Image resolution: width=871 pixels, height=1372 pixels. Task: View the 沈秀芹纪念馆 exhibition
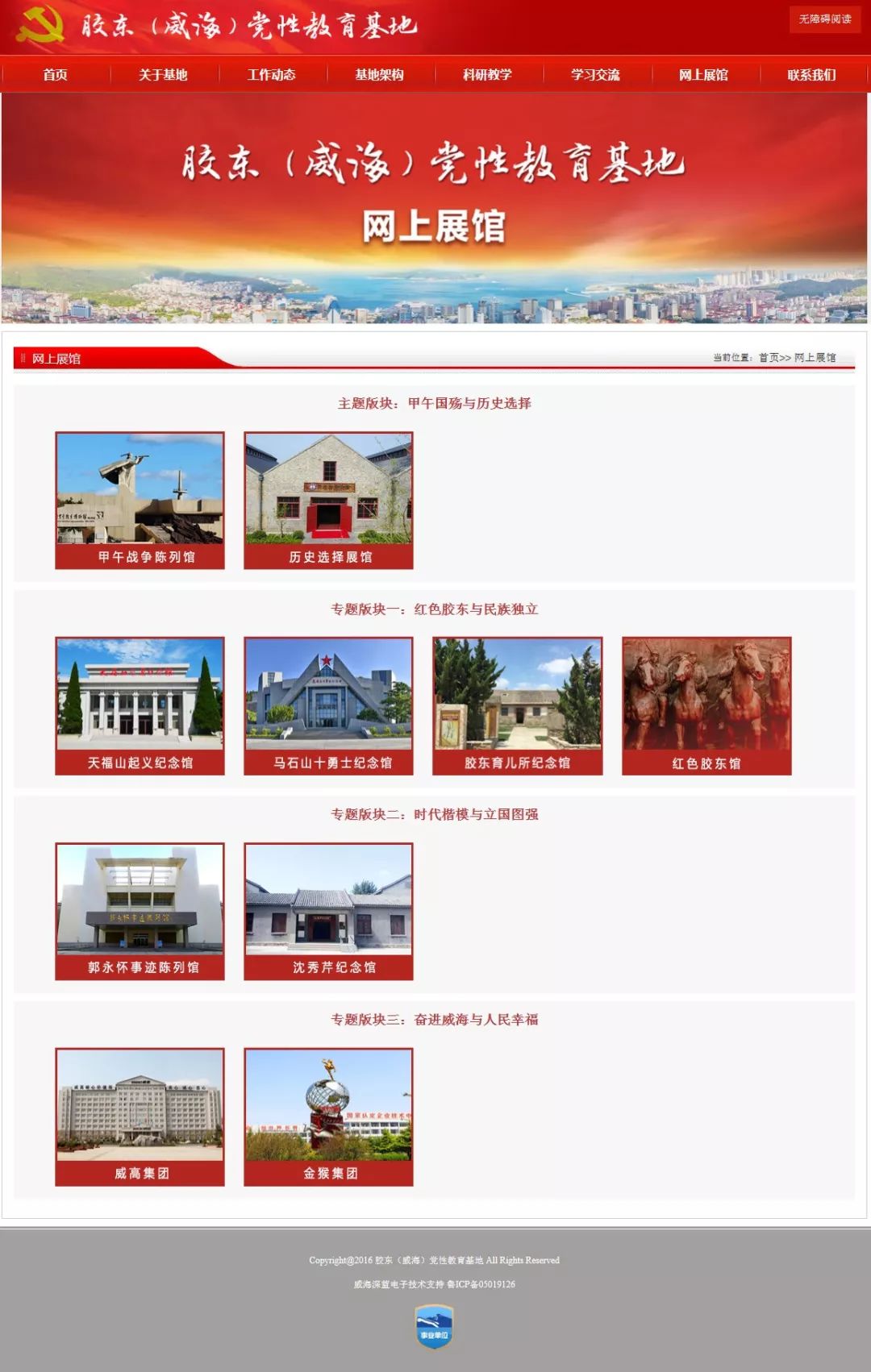click(x=328, y=911)
